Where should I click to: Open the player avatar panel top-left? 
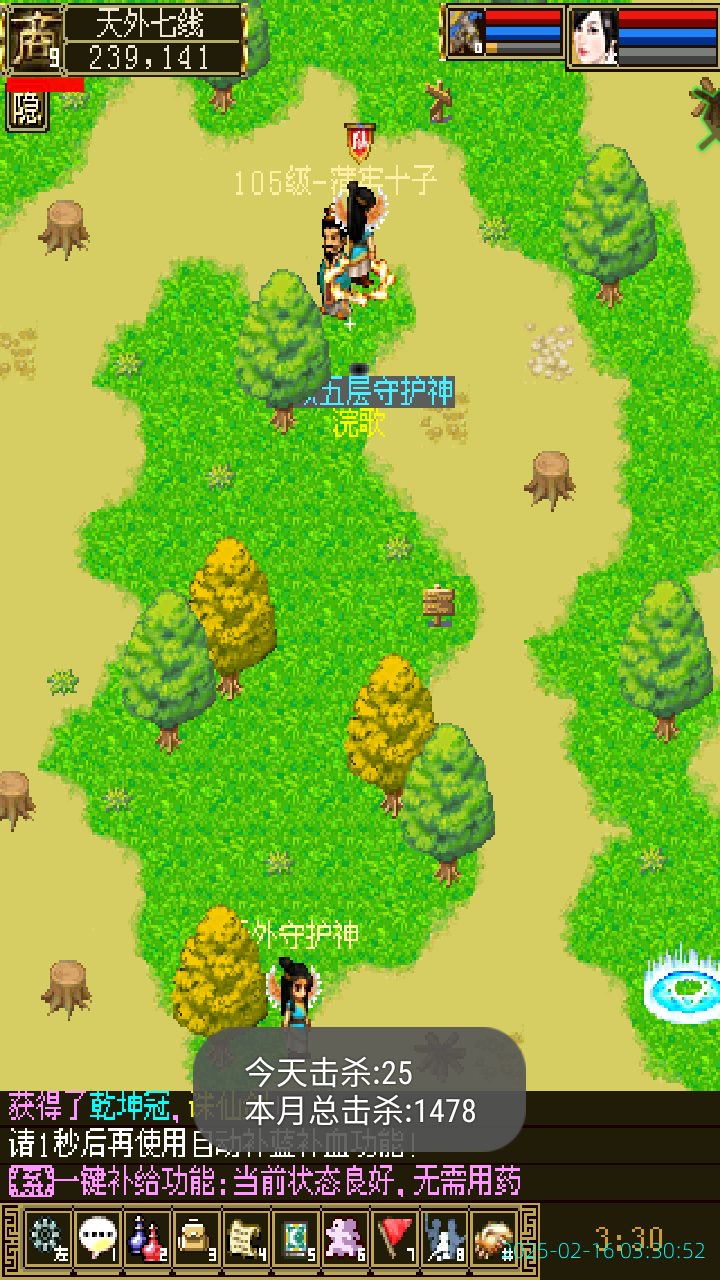pos(35,40)
